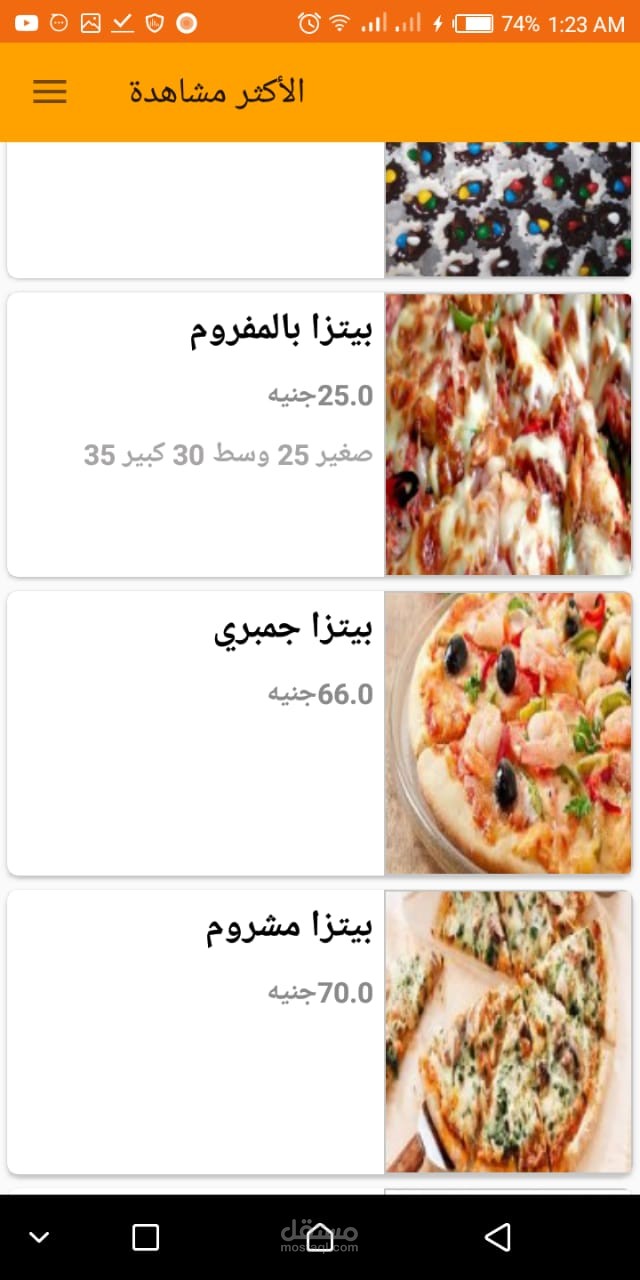Open the بيتزا مشروم card

point(320,1031)
